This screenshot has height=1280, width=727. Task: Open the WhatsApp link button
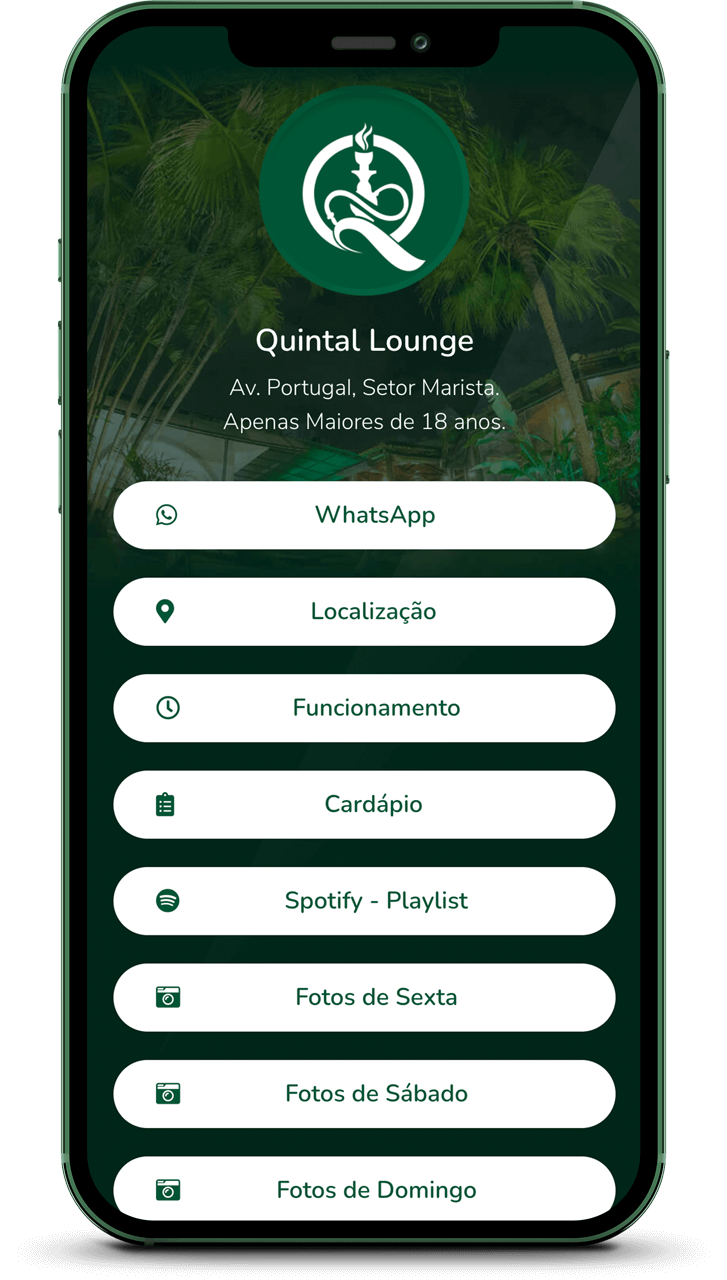click(x=364, y=515)
